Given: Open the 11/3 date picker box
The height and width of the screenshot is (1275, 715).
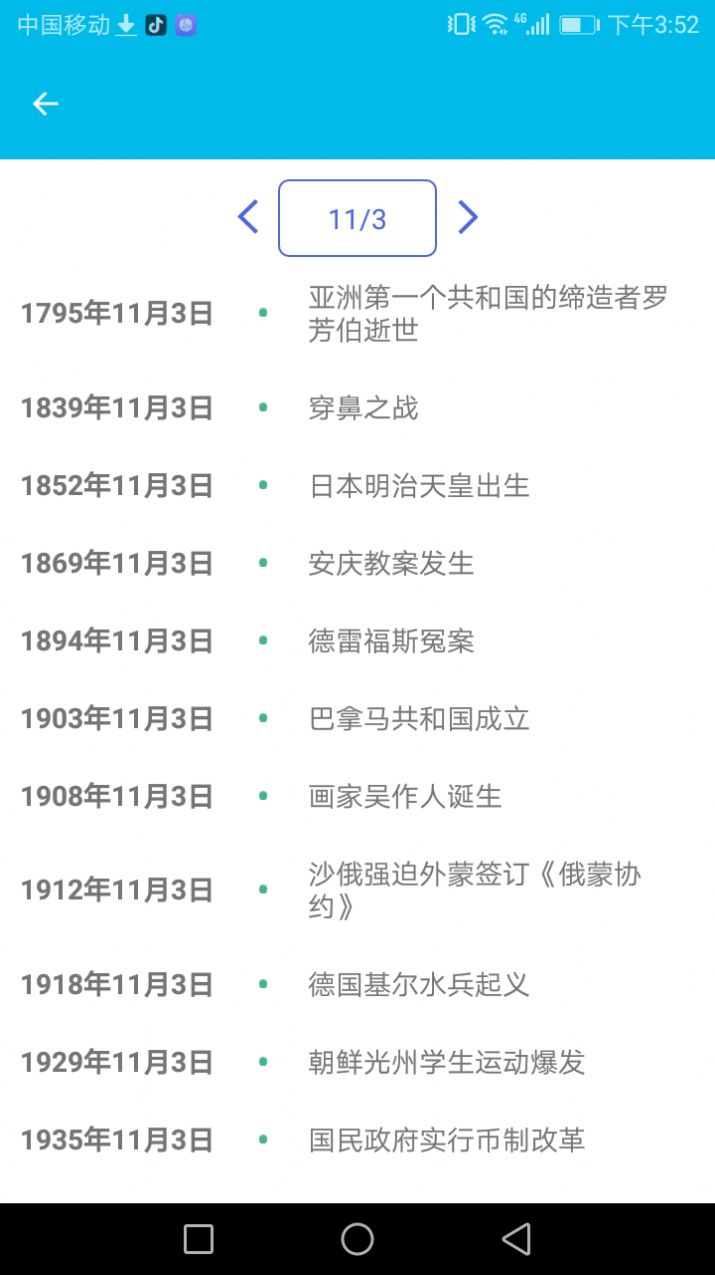Looking at the screenshot, I should click(357, 218).
